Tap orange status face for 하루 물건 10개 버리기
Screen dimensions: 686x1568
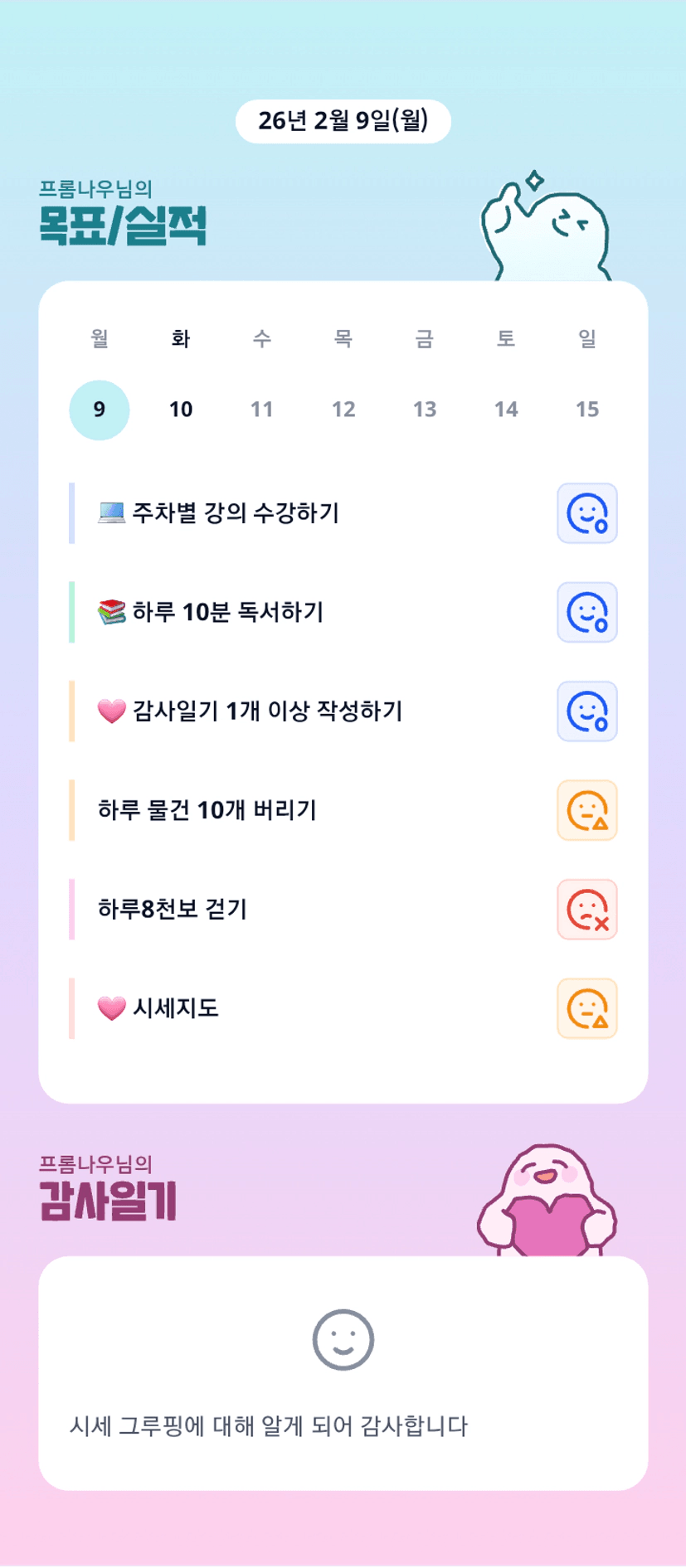coord(586,810)
